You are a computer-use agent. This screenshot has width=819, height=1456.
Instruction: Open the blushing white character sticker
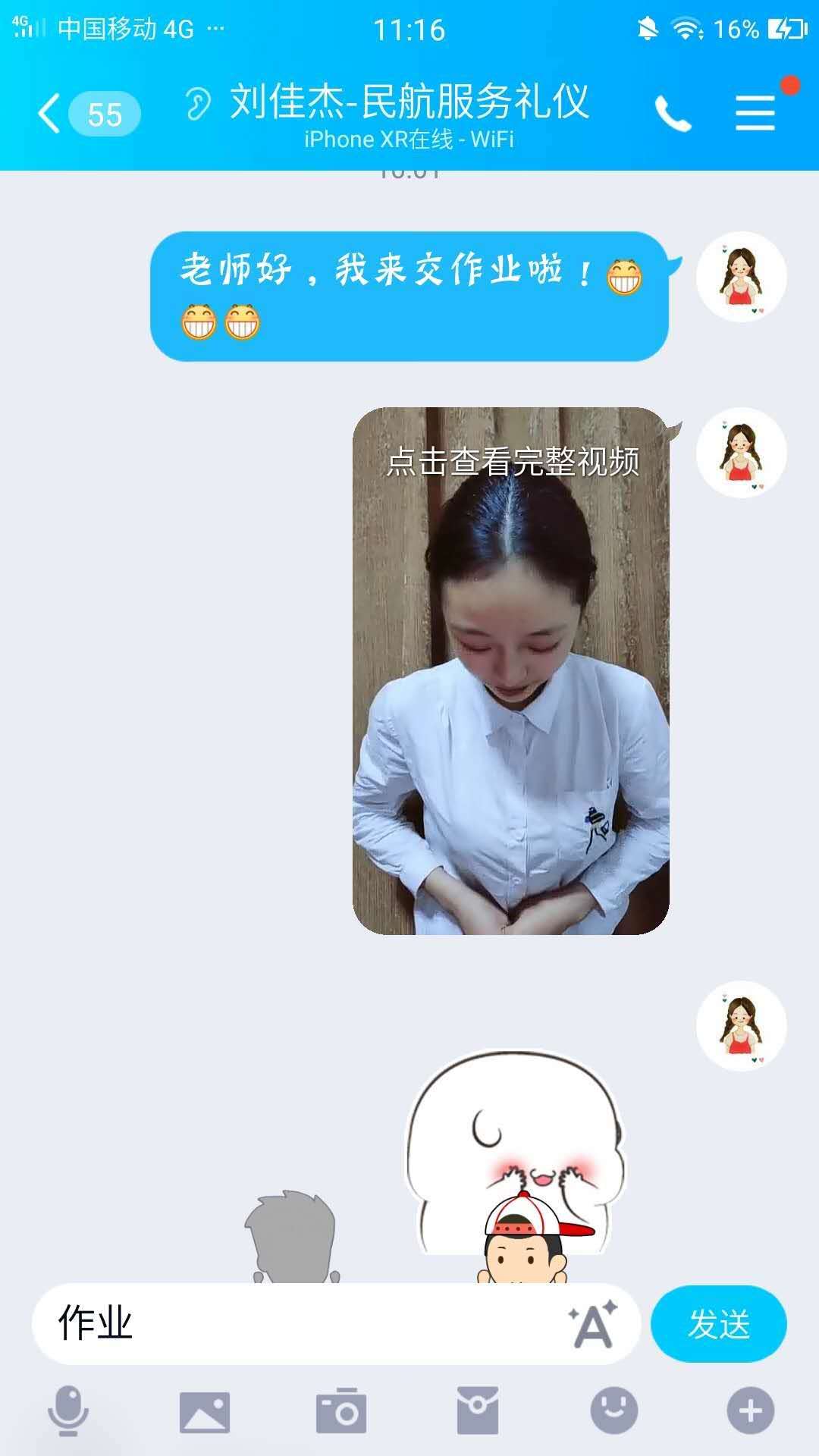tap(516, 1153)
